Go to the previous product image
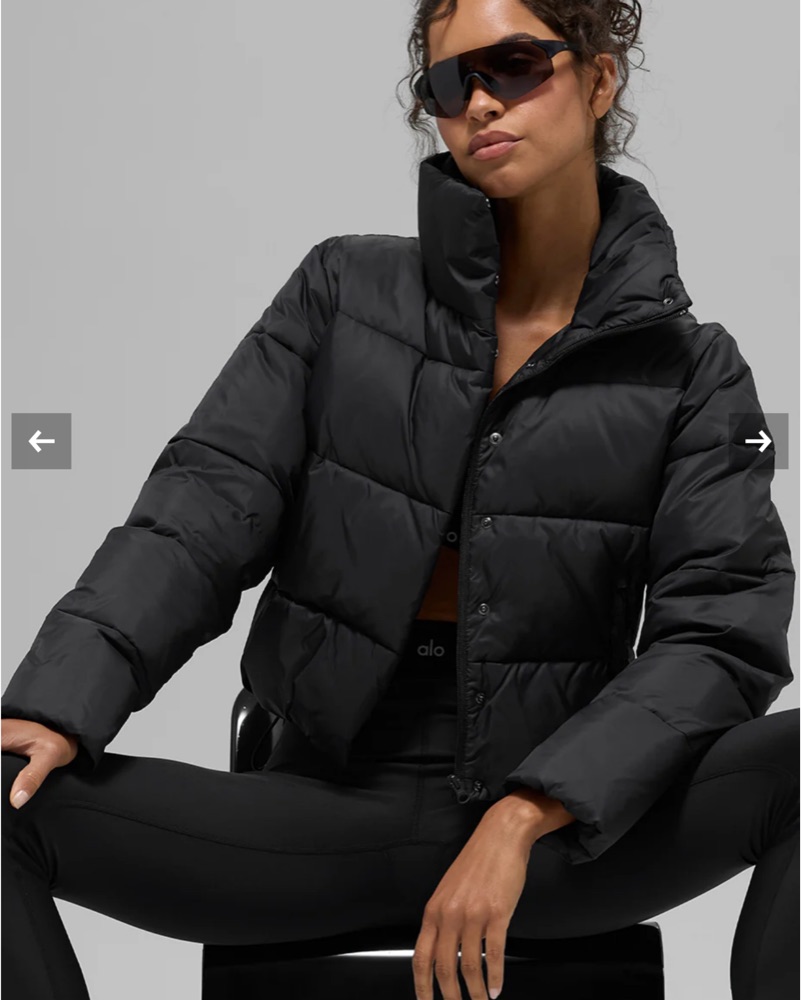This screenshot has height=1000, width=801. click(x=41, y=441)
